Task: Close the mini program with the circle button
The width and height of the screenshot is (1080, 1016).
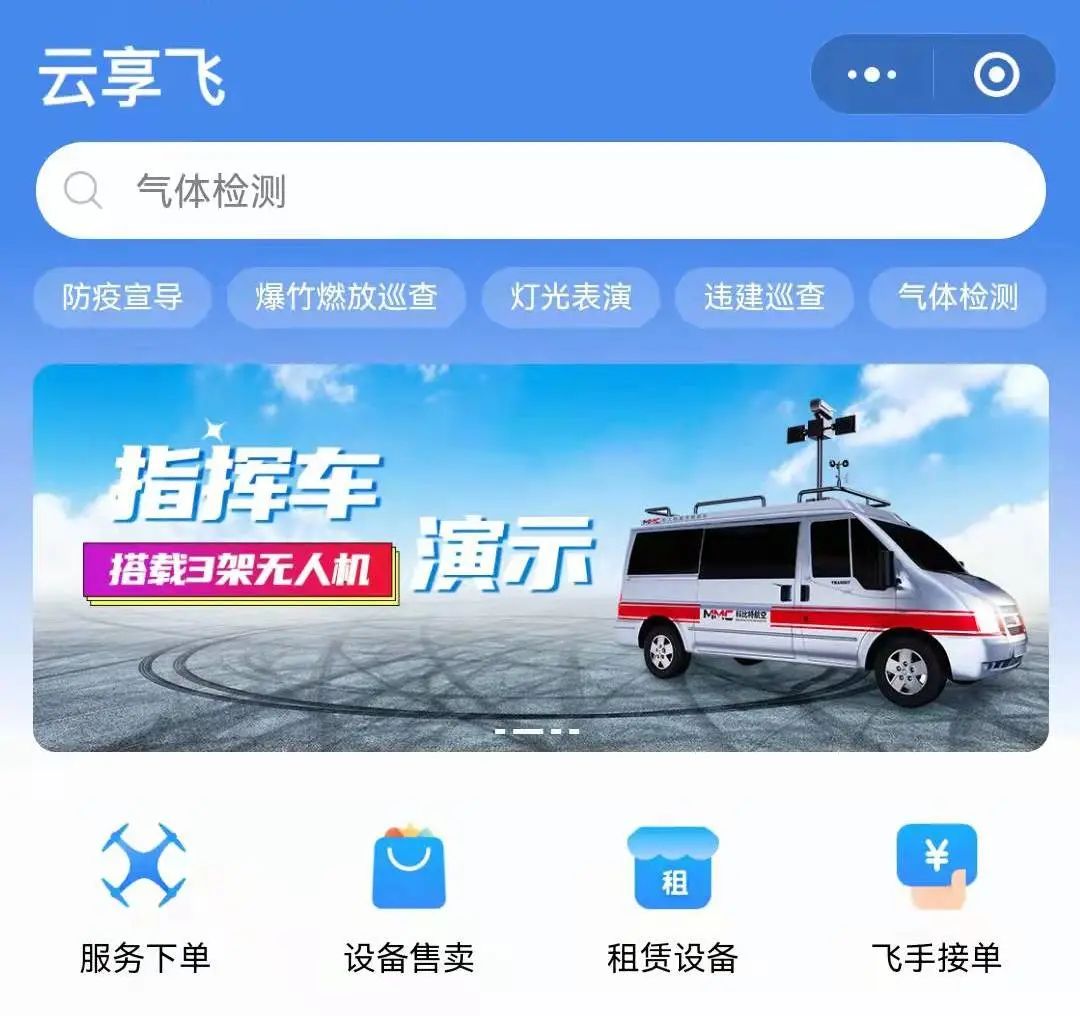Action: [996, 75]
